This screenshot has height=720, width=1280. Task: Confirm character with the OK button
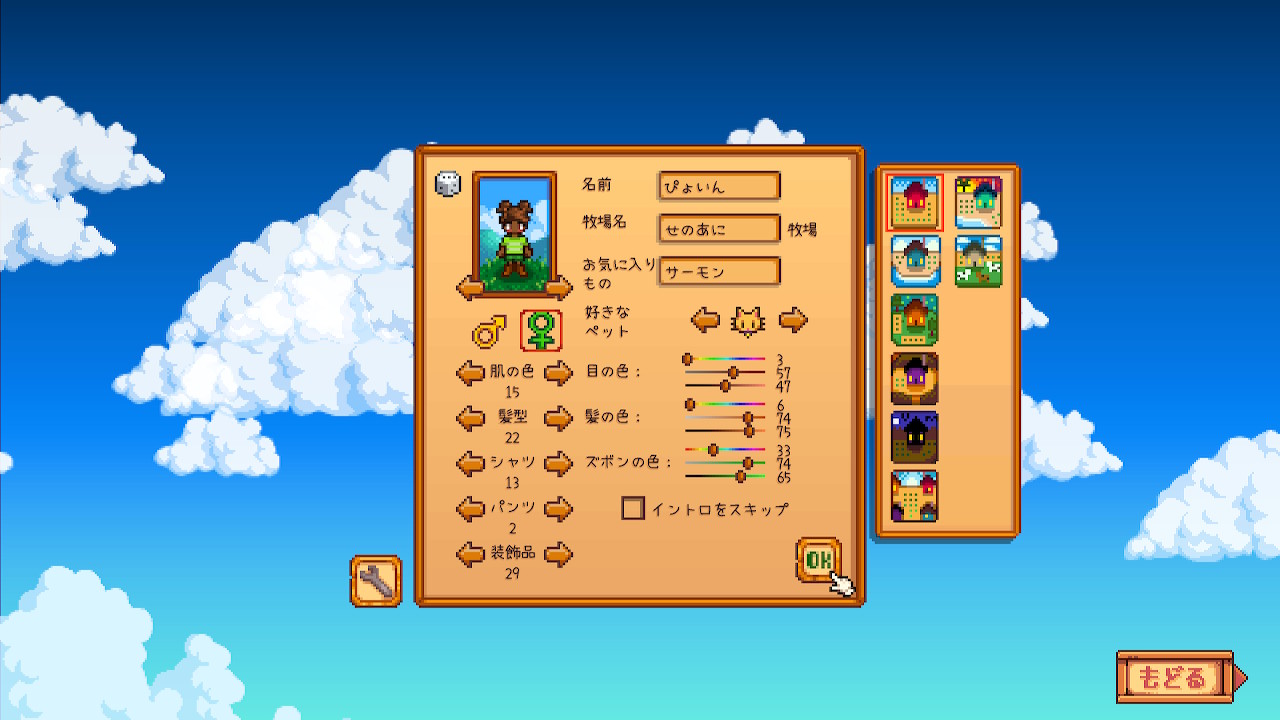click(x=818, y=560)
